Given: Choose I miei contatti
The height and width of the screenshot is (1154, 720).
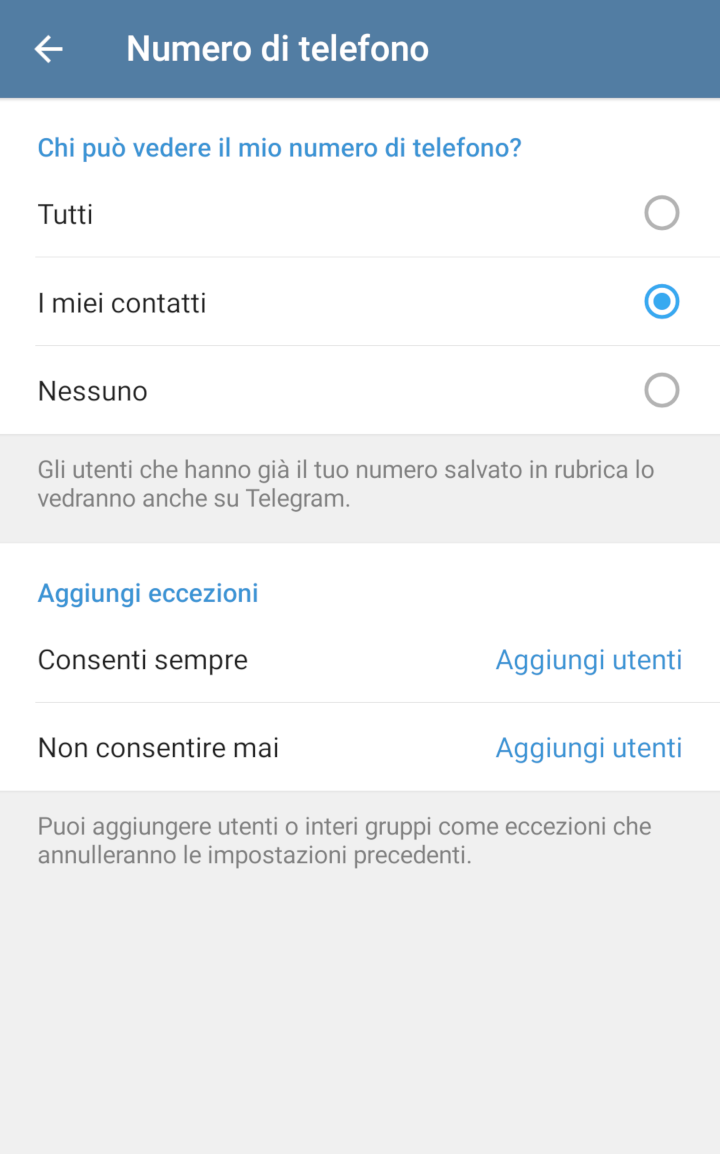Looking at the screenshot, I should click(x=360, y=302).
